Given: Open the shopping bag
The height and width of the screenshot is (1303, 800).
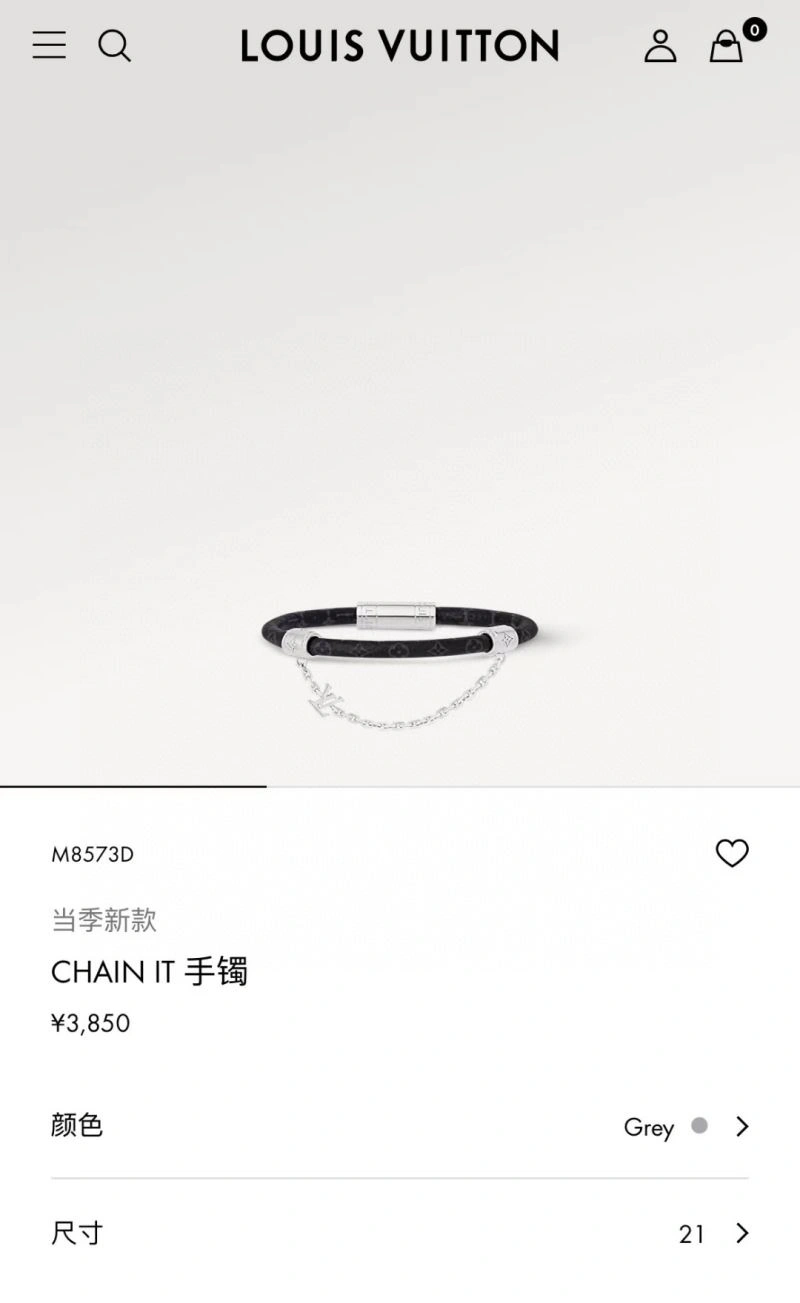Looking at the screenshot, I should [727, 46].
